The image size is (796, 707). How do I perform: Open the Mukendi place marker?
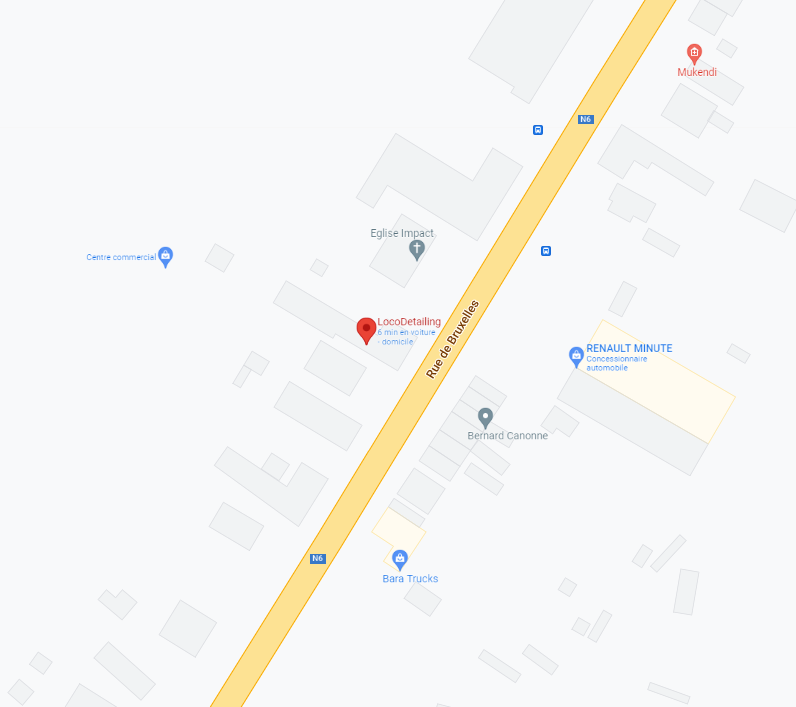pyautogui.click(x=694, y=53)
